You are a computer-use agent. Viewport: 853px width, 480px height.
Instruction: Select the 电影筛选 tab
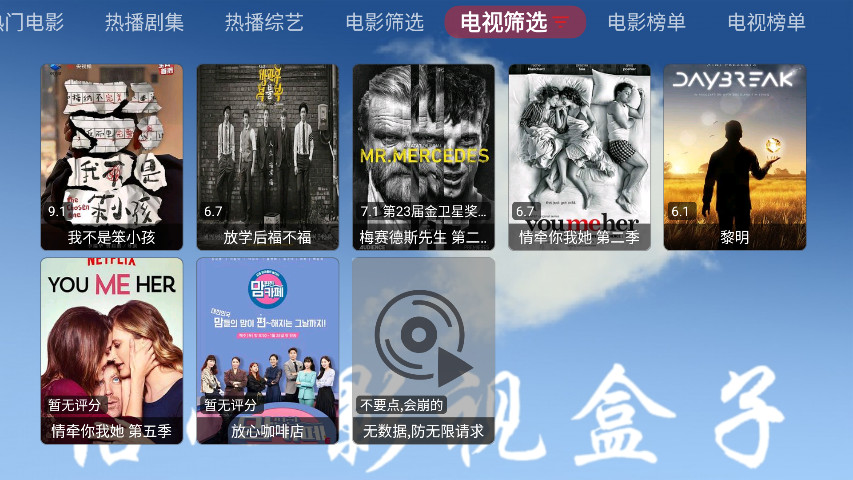[384, 22]
